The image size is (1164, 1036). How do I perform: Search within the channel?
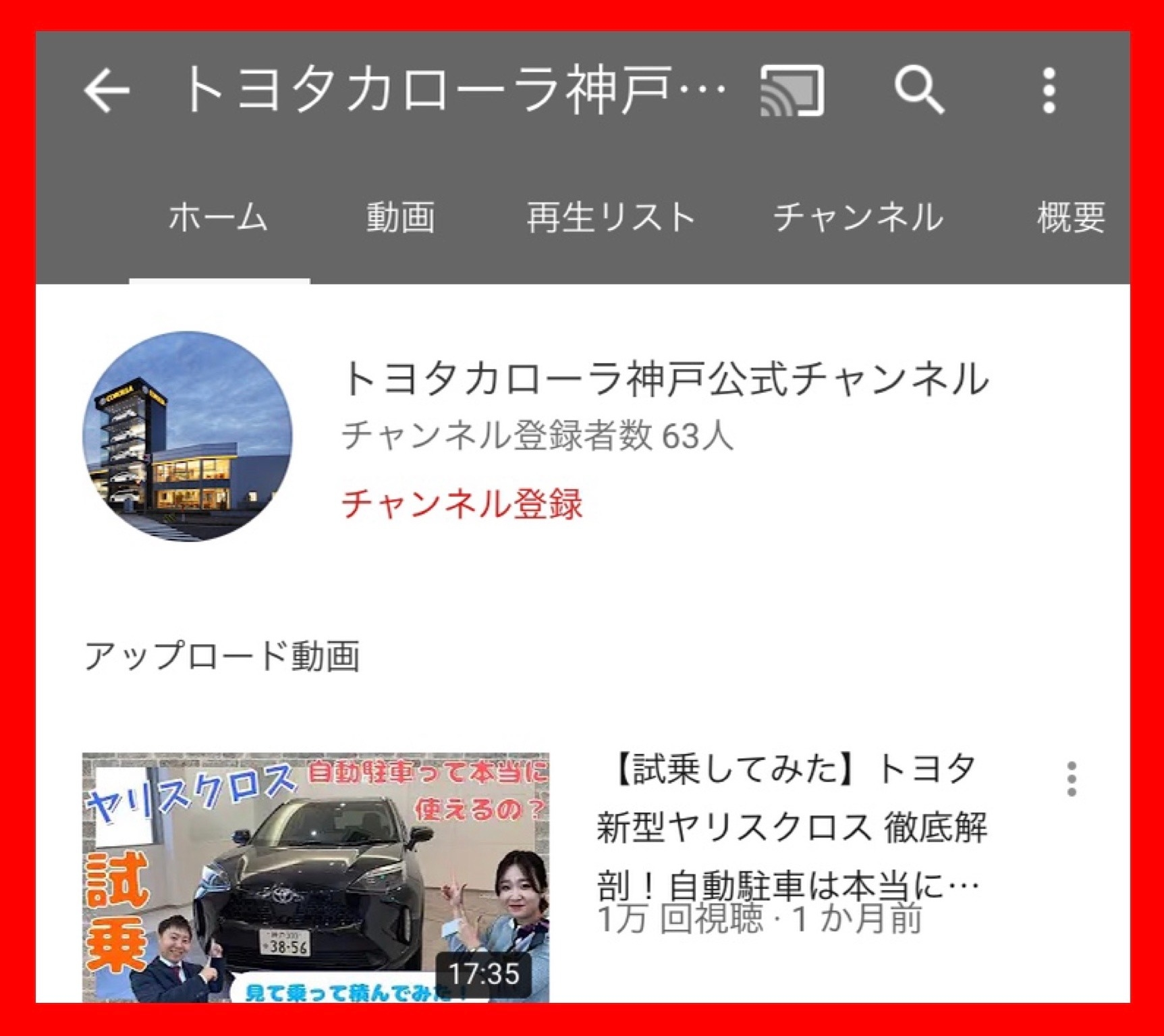point(918,90)
